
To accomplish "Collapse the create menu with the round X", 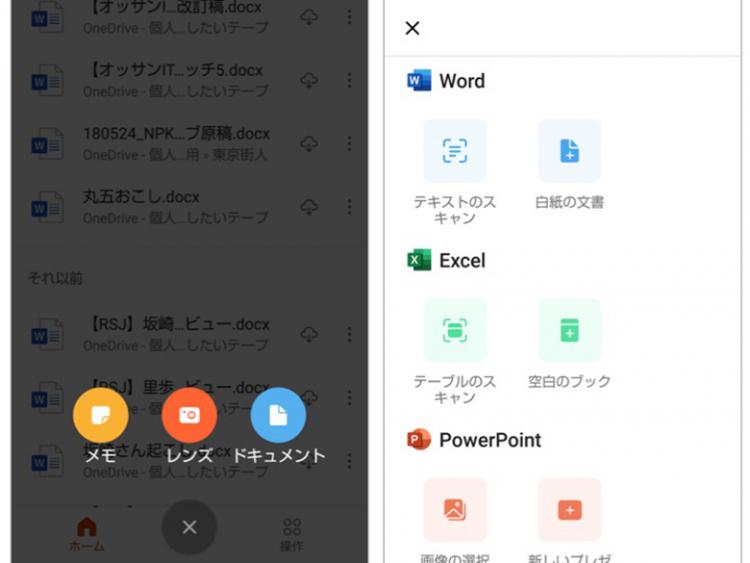I will [x=189, y=527].
